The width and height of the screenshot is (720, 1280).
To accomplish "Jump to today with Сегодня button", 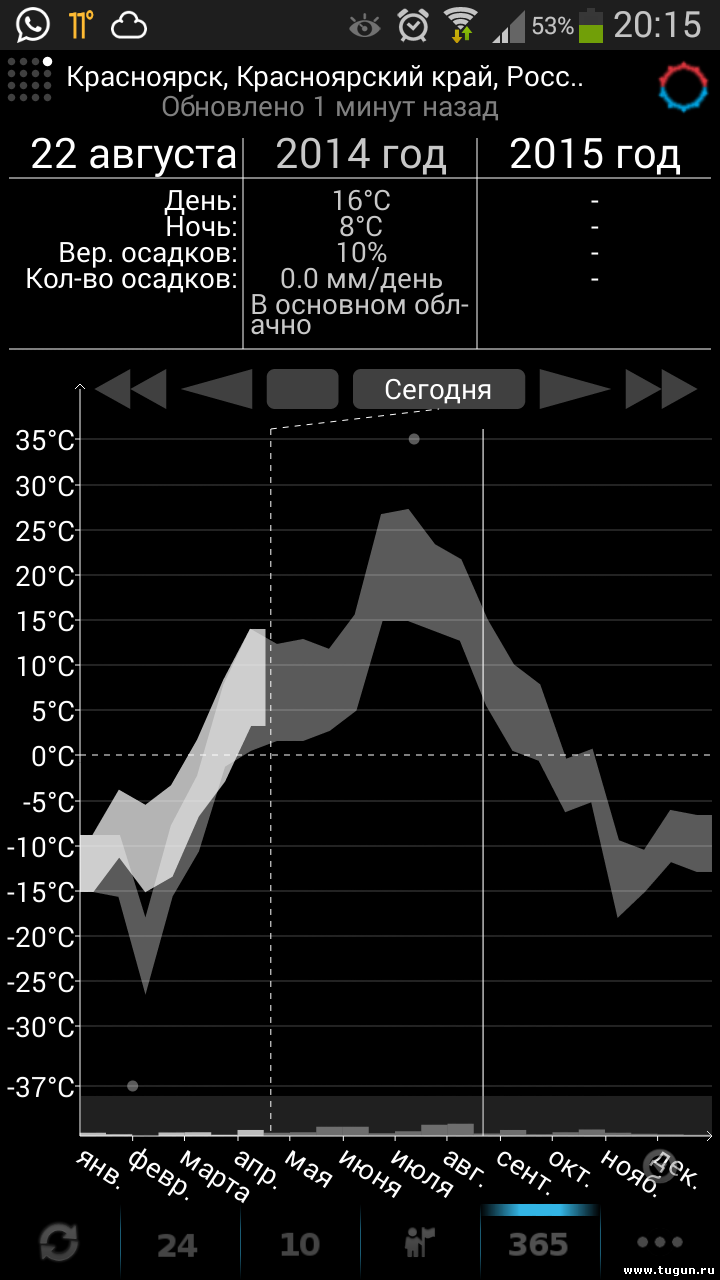I will click(438, 389).
